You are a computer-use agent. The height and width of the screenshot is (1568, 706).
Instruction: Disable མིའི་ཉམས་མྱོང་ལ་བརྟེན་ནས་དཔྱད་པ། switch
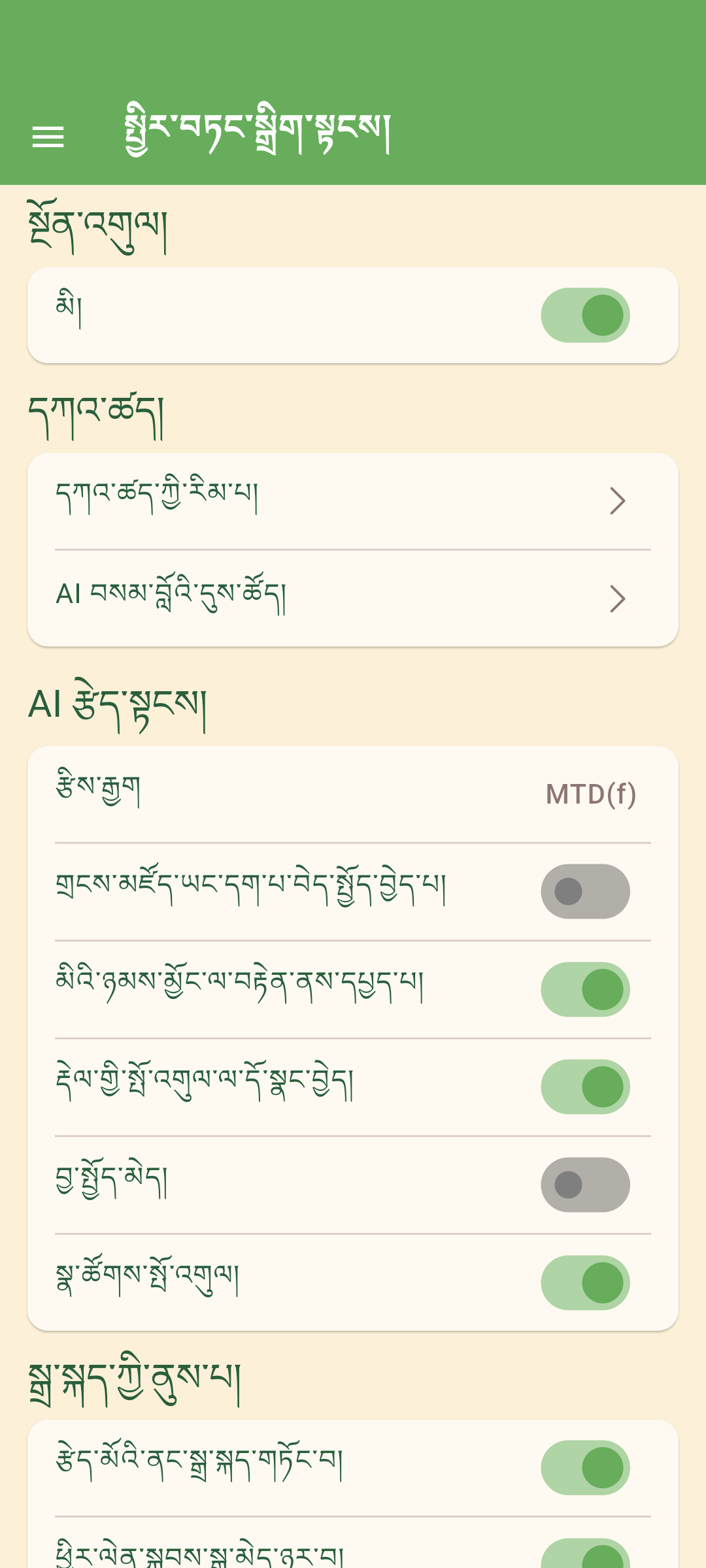(585, 989)
